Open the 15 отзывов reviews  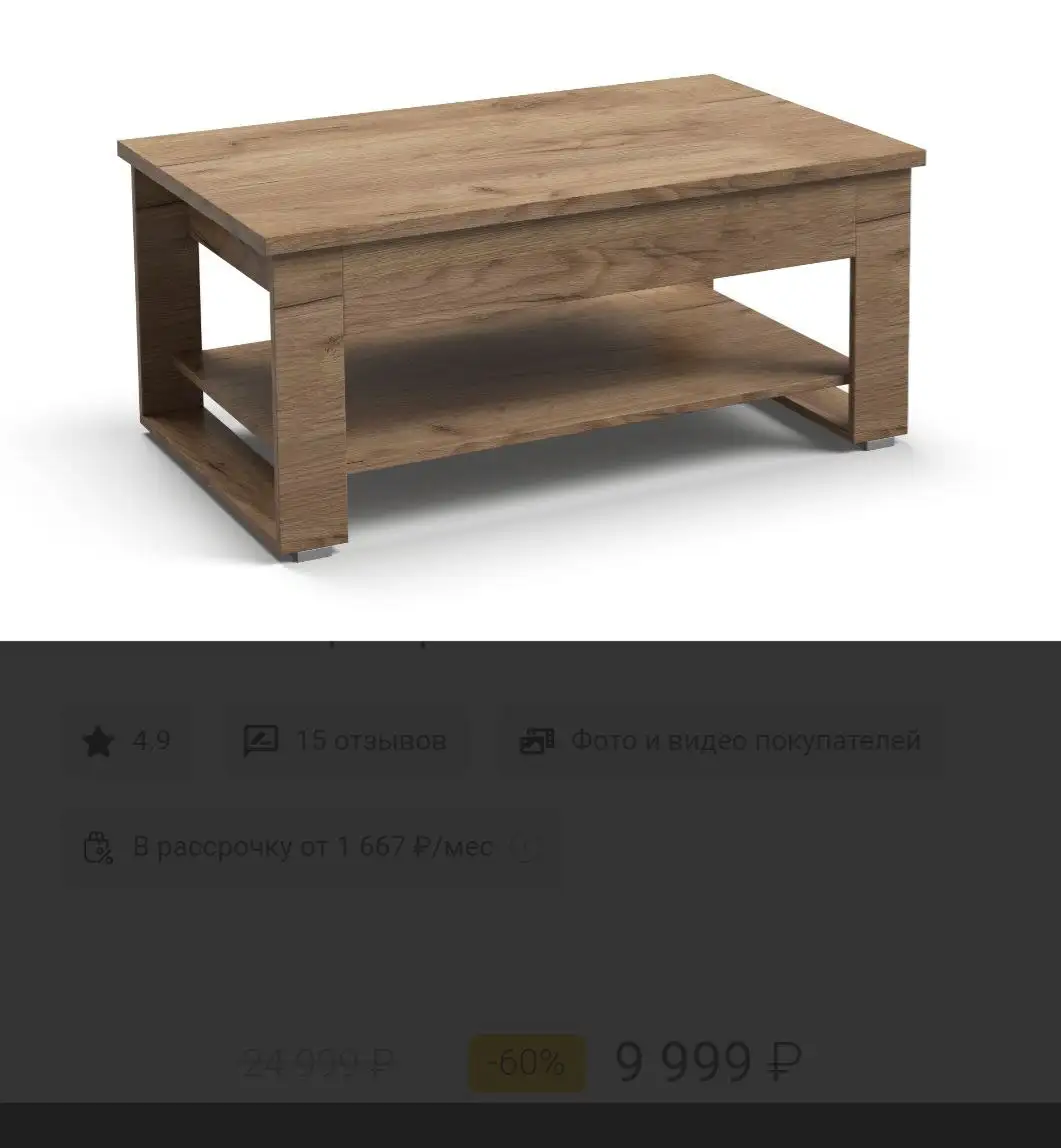click(x=346, y=741)
